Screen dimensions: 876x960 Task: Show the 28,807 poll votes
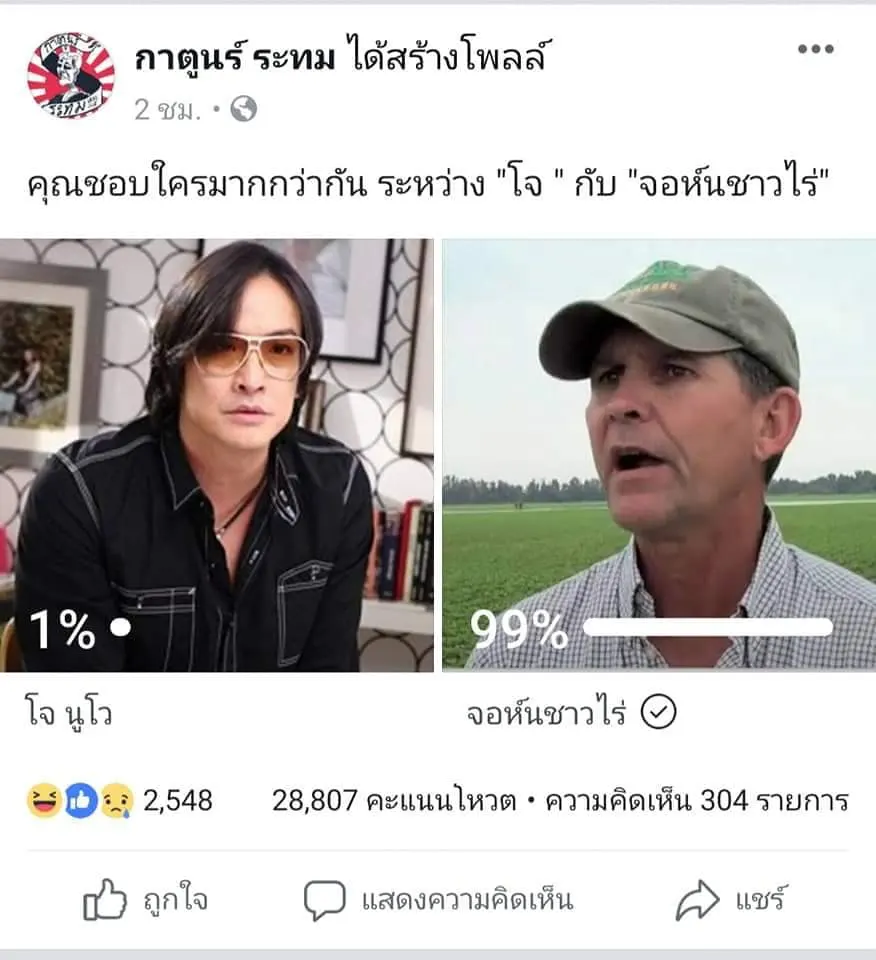pos(395,800)
